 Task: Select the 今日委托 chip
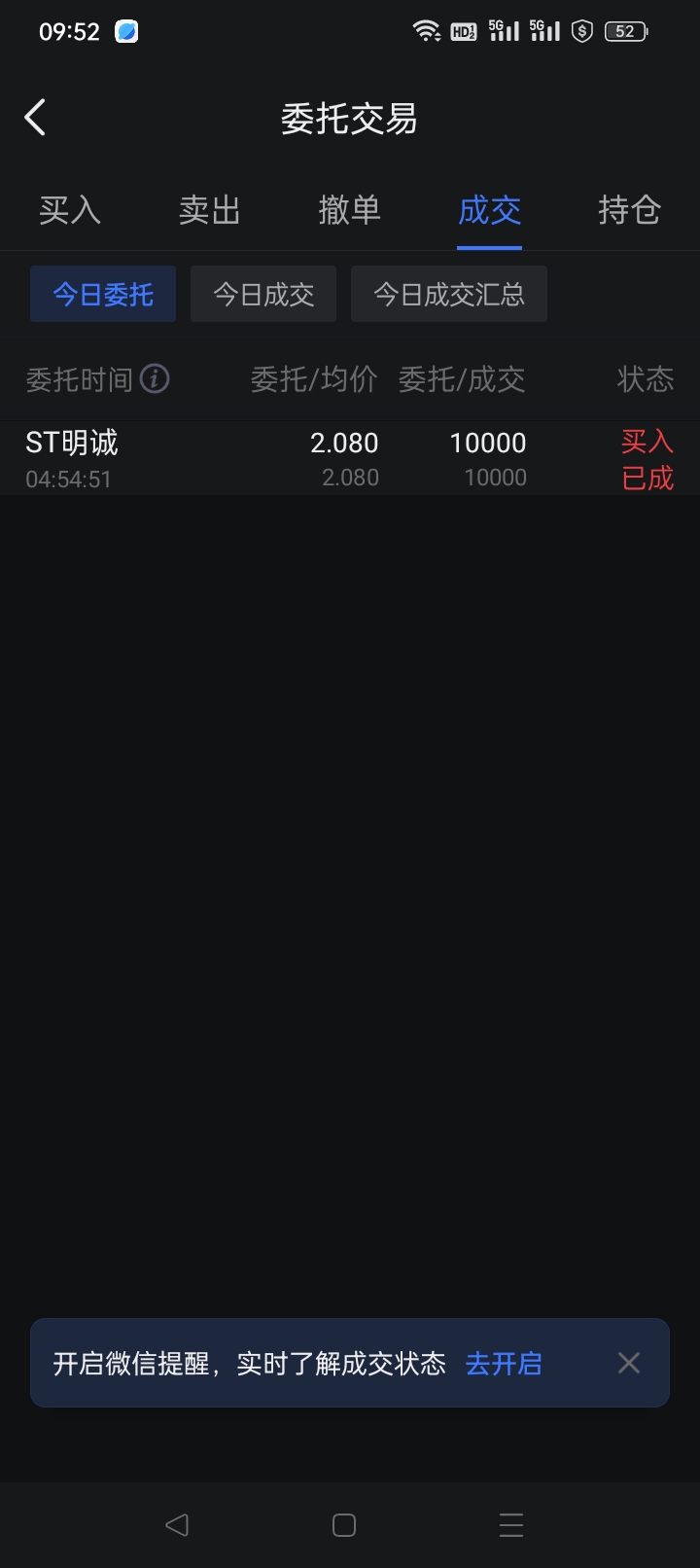(x=103, y=294)
